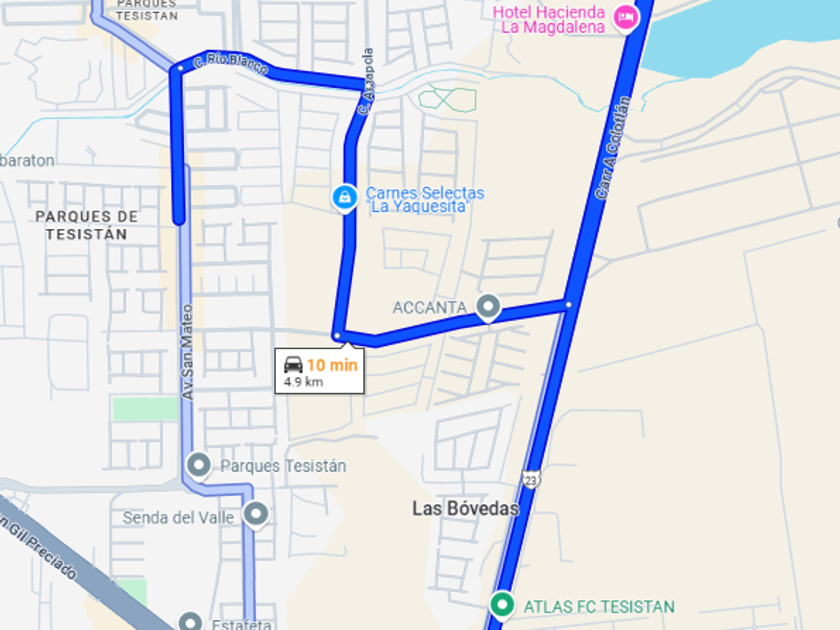Image resolution: width=840 pixels, height=630 pixels.
Task: Select the Senda del Valle pin
Action: [x=256, y=514]
